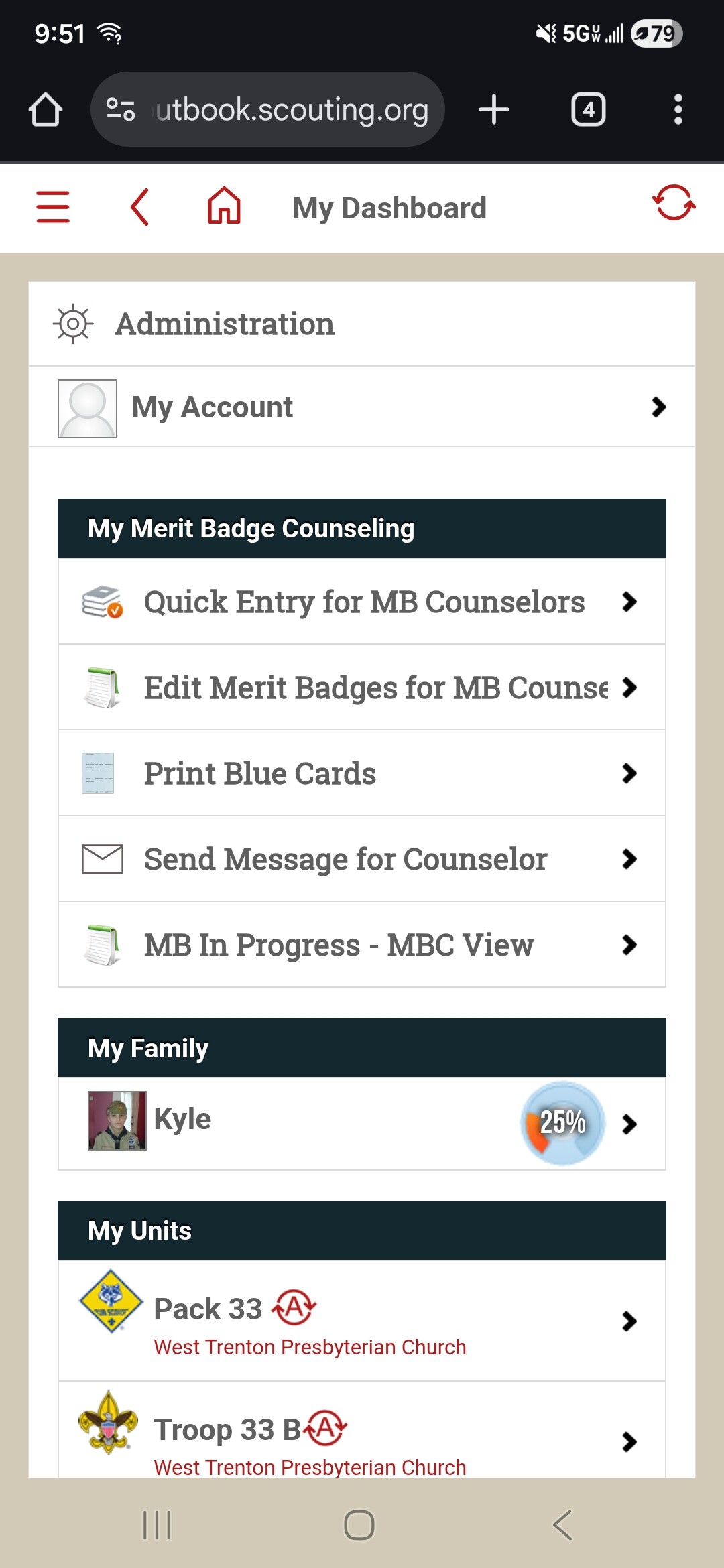Go back with the red arrow
The height and width of the screenshot is (1568, 724).
click(139, 207)
